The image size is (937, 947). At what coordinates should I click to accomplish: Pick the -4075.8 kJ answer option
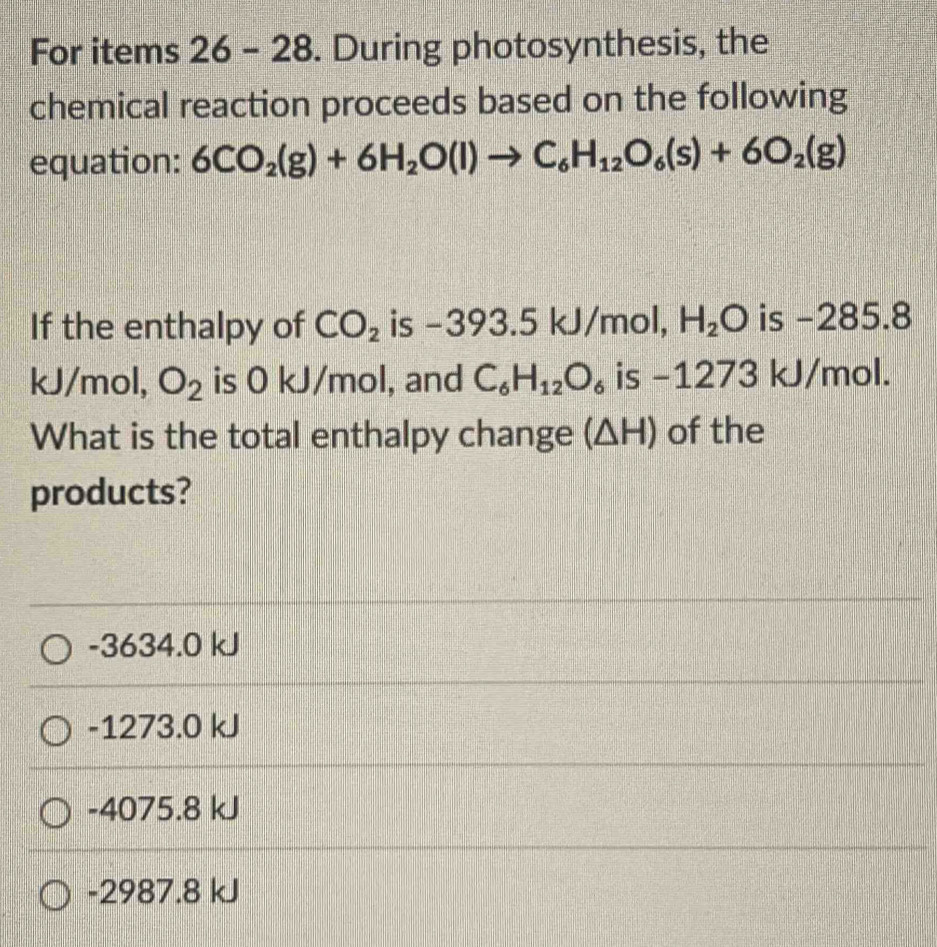[x=58, y=806]
